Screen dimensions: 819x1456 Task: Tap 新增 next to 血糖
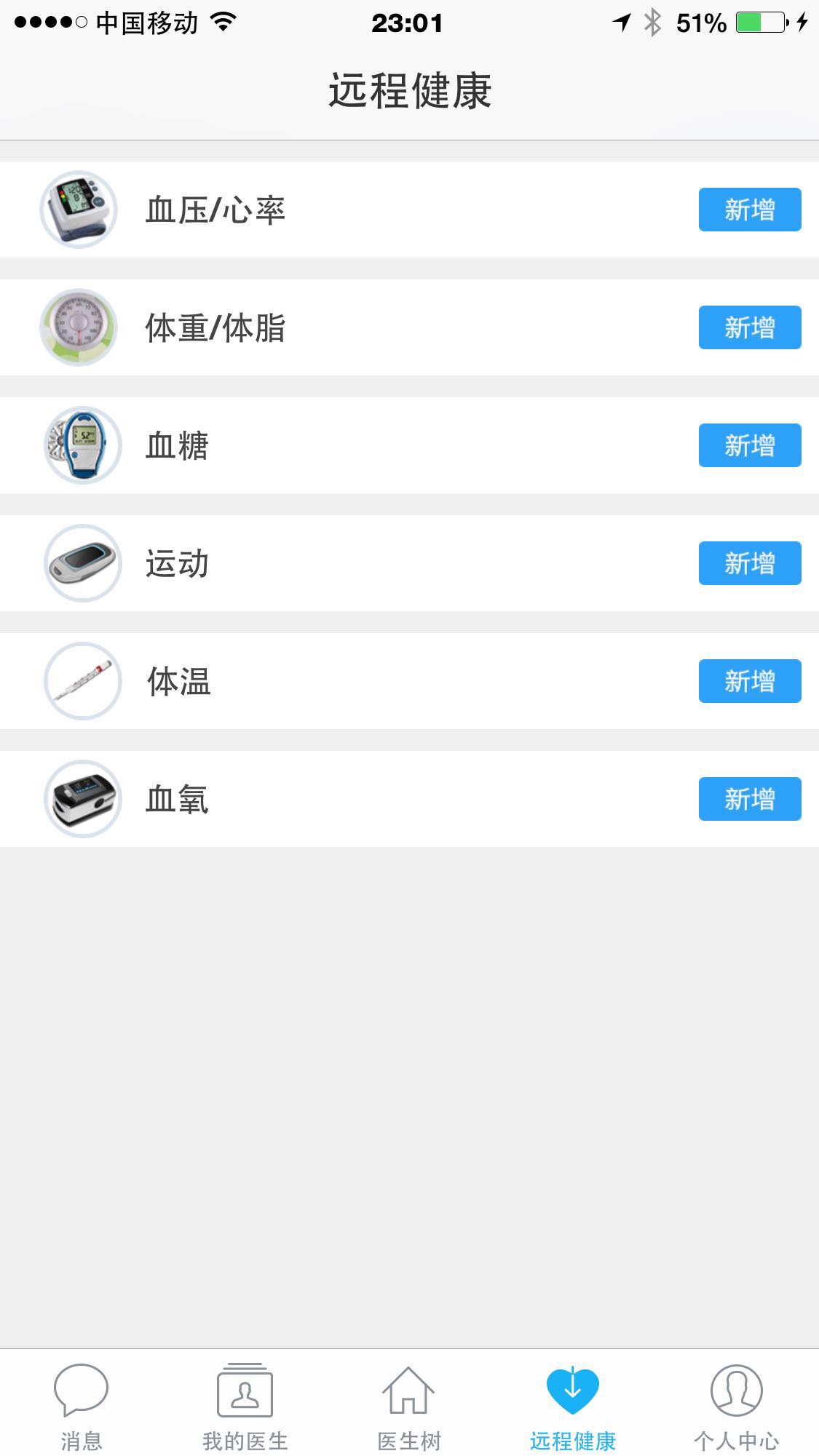tap(749, 445)
